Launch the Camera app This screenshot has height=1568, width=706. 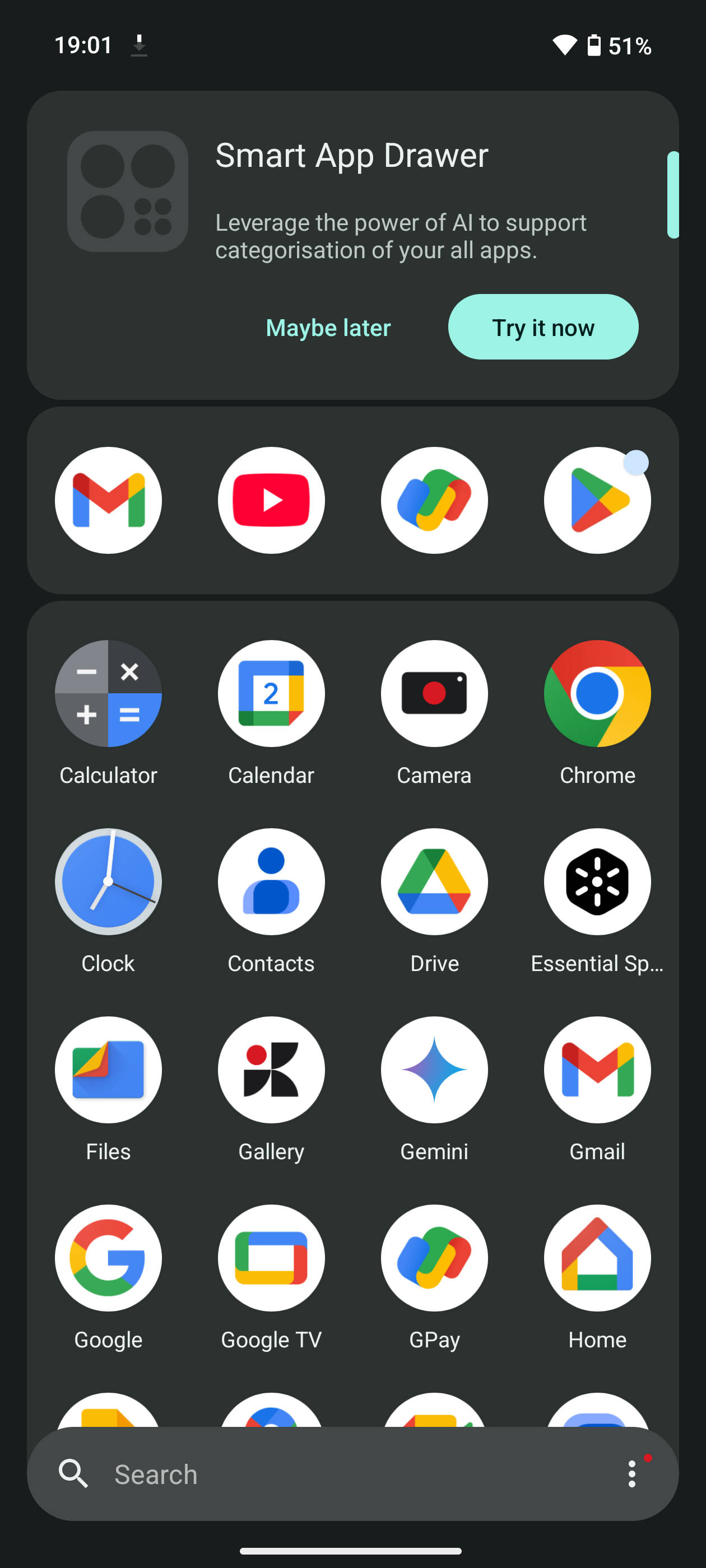(434, 693)
